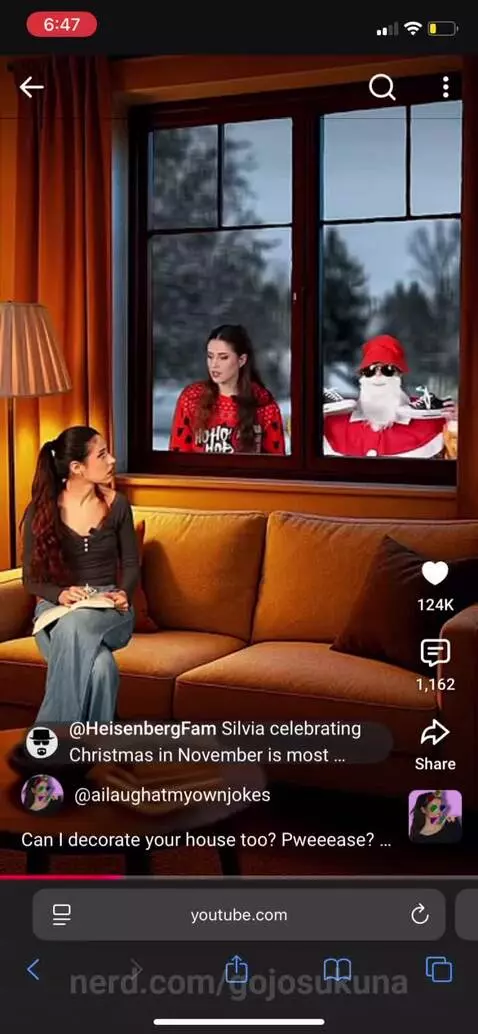Open the page settings icon in address bar
The width and height of the screenshot is (478, 1034).
click(x=62, y=915)
